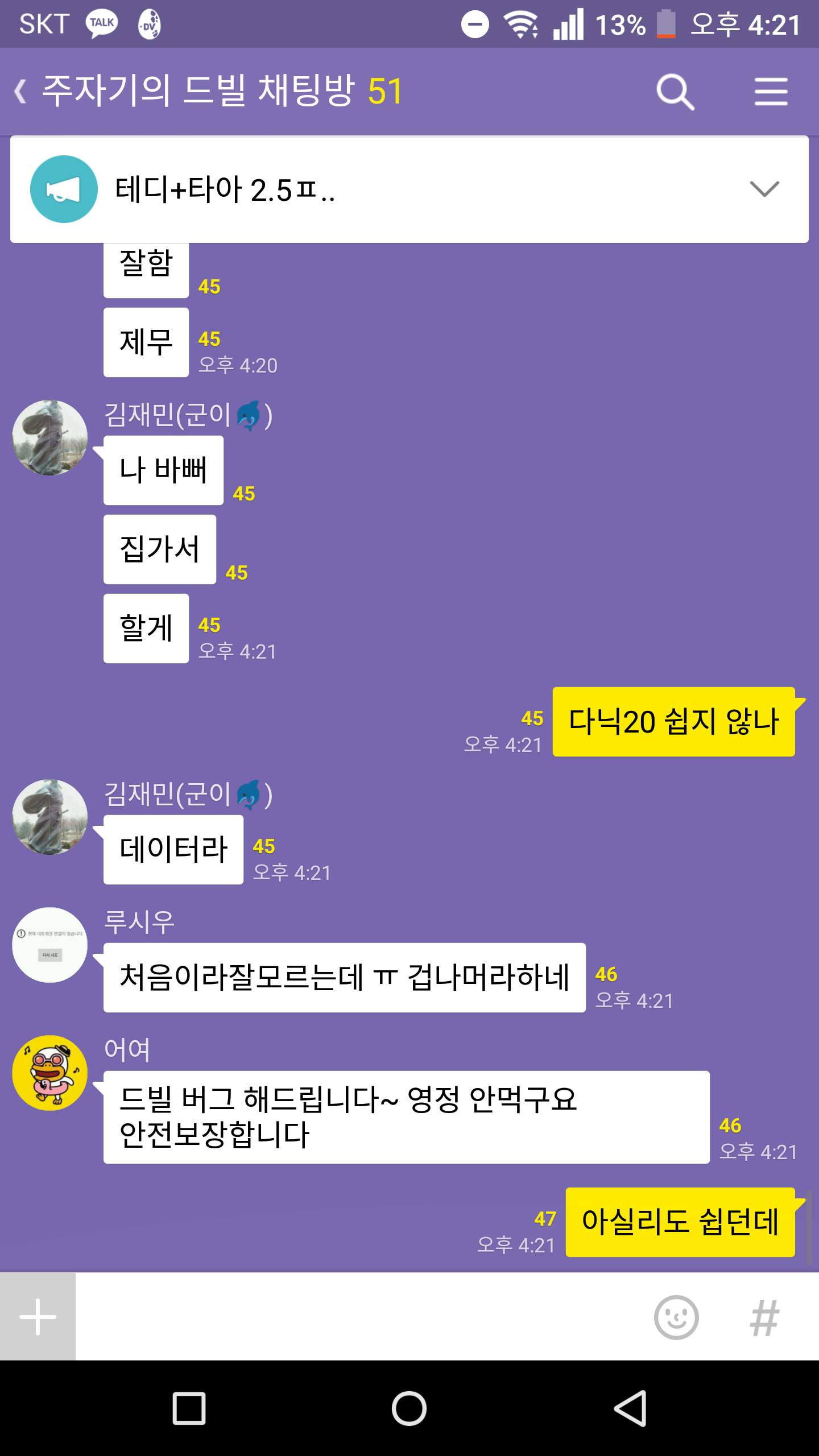View 김재민's profile above 데이터라 message

pos(50,817)
